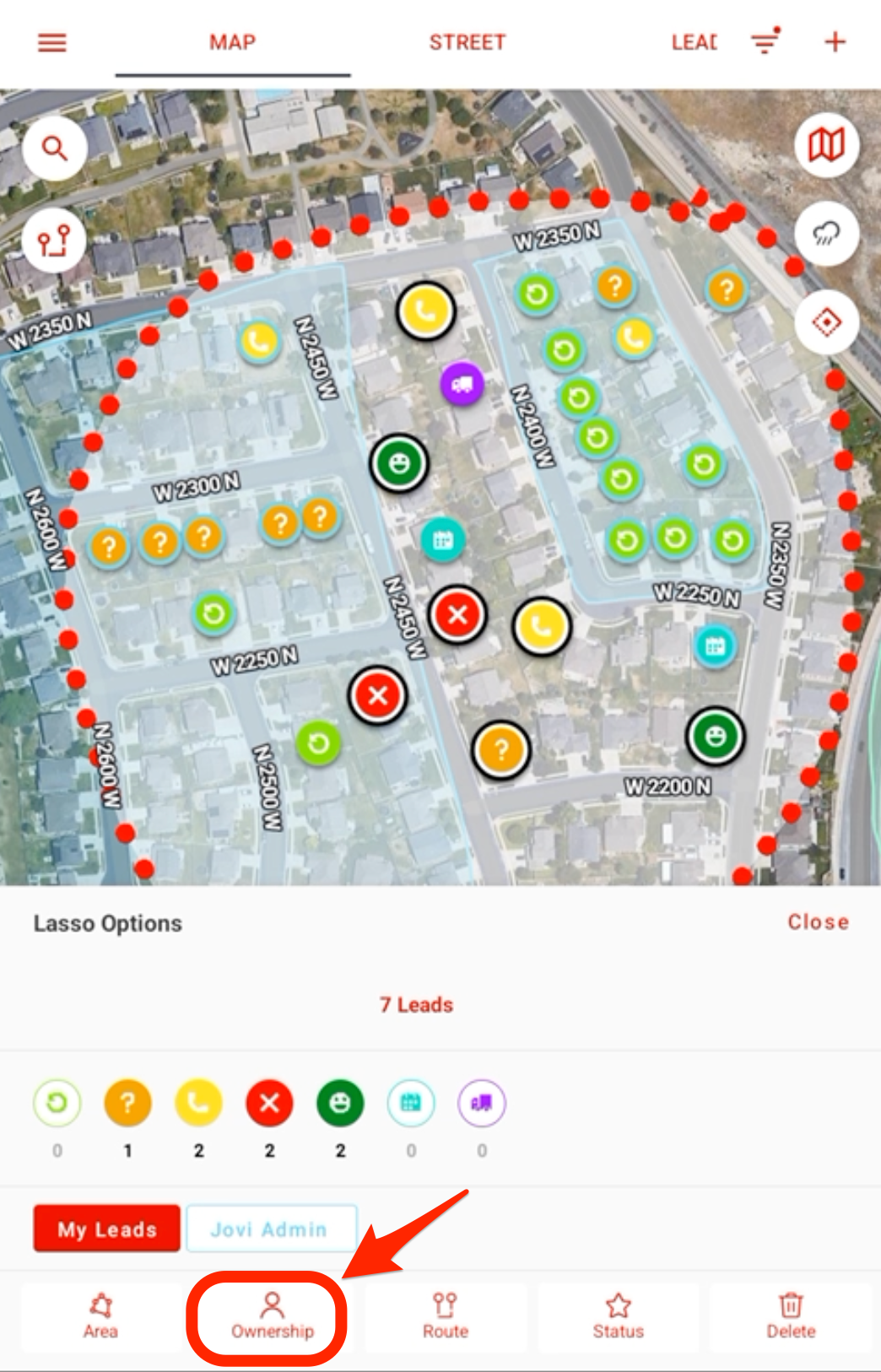Viewport: 881px width, 1372px height.
Task: Center map on current location
Action: point(826,322)
